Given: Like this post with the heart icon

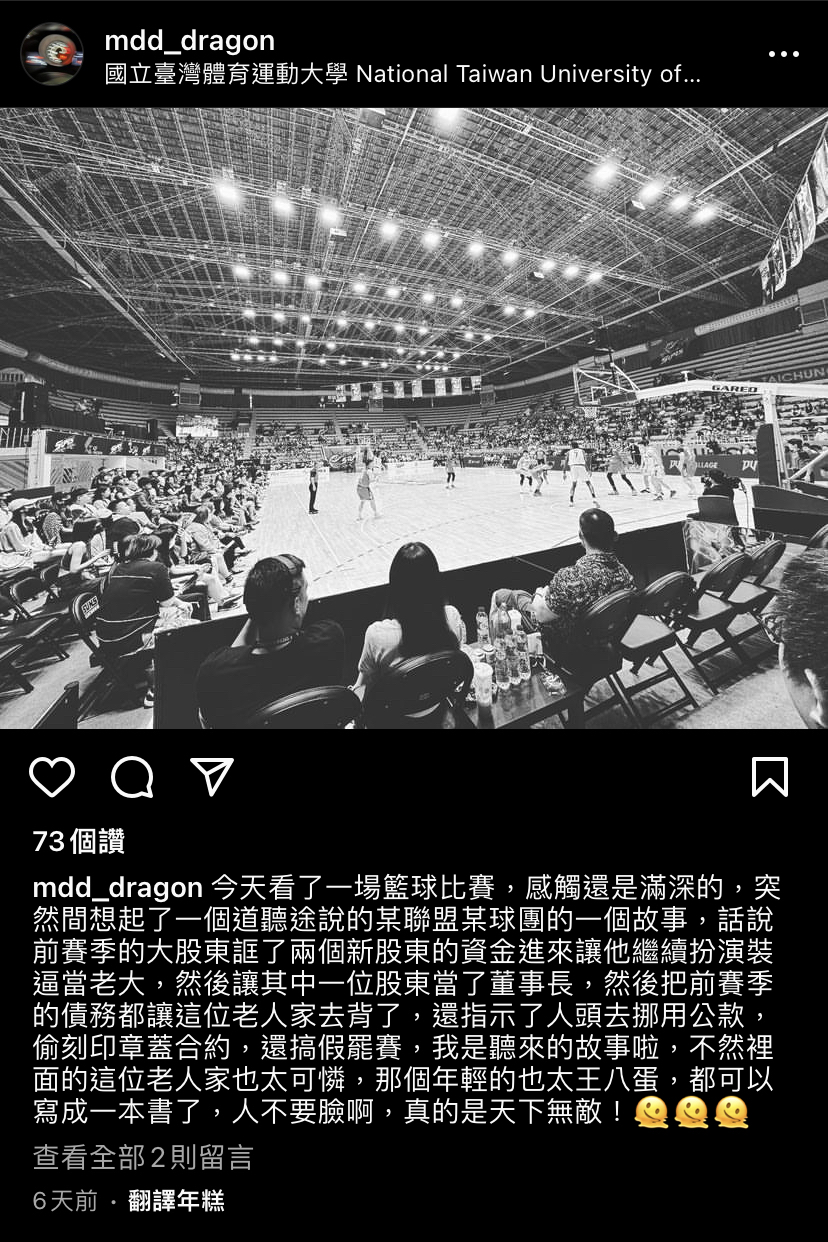Looking at the screenshot, I should click(x=52, y=777).
